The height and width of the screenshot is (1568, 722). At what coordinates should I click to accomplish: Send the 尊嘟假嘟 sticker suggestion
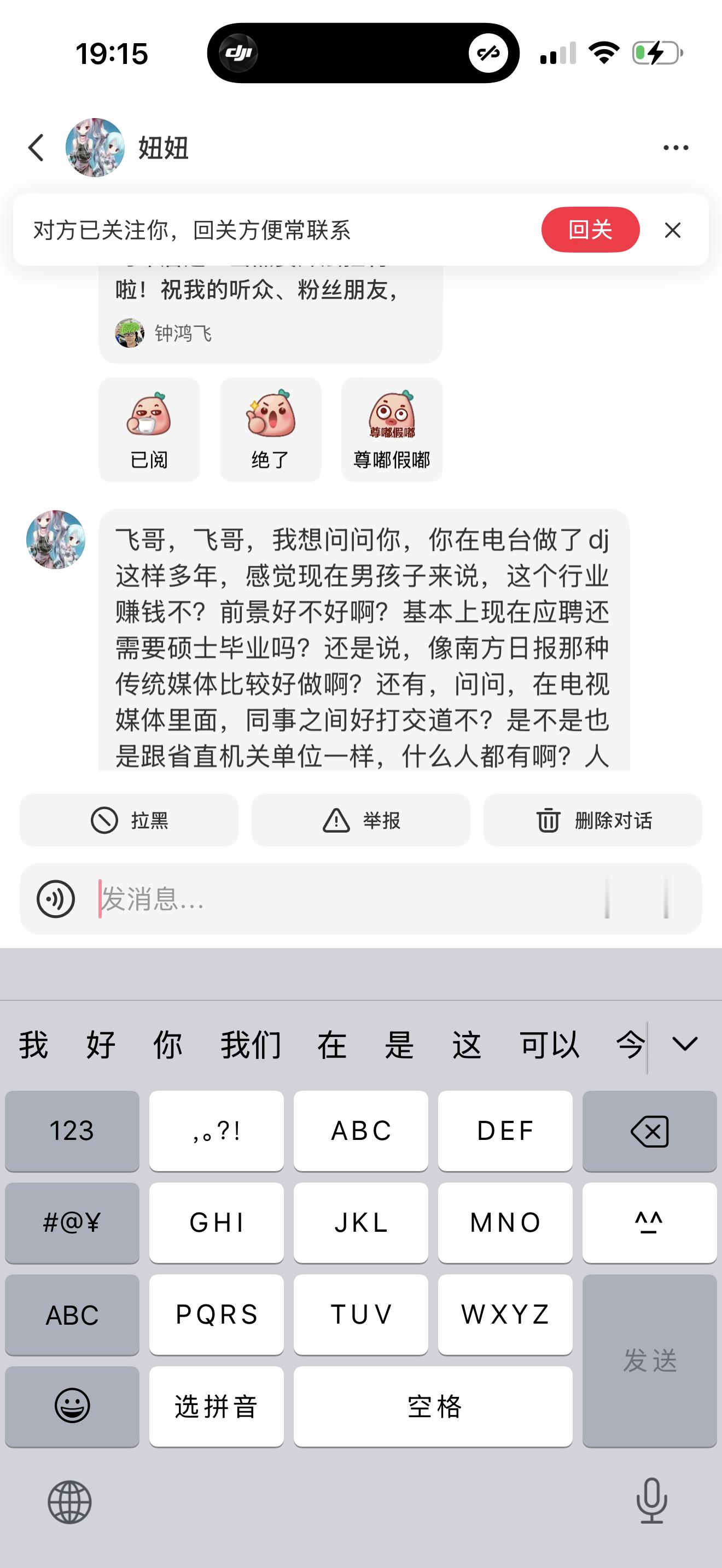point(393,429)
